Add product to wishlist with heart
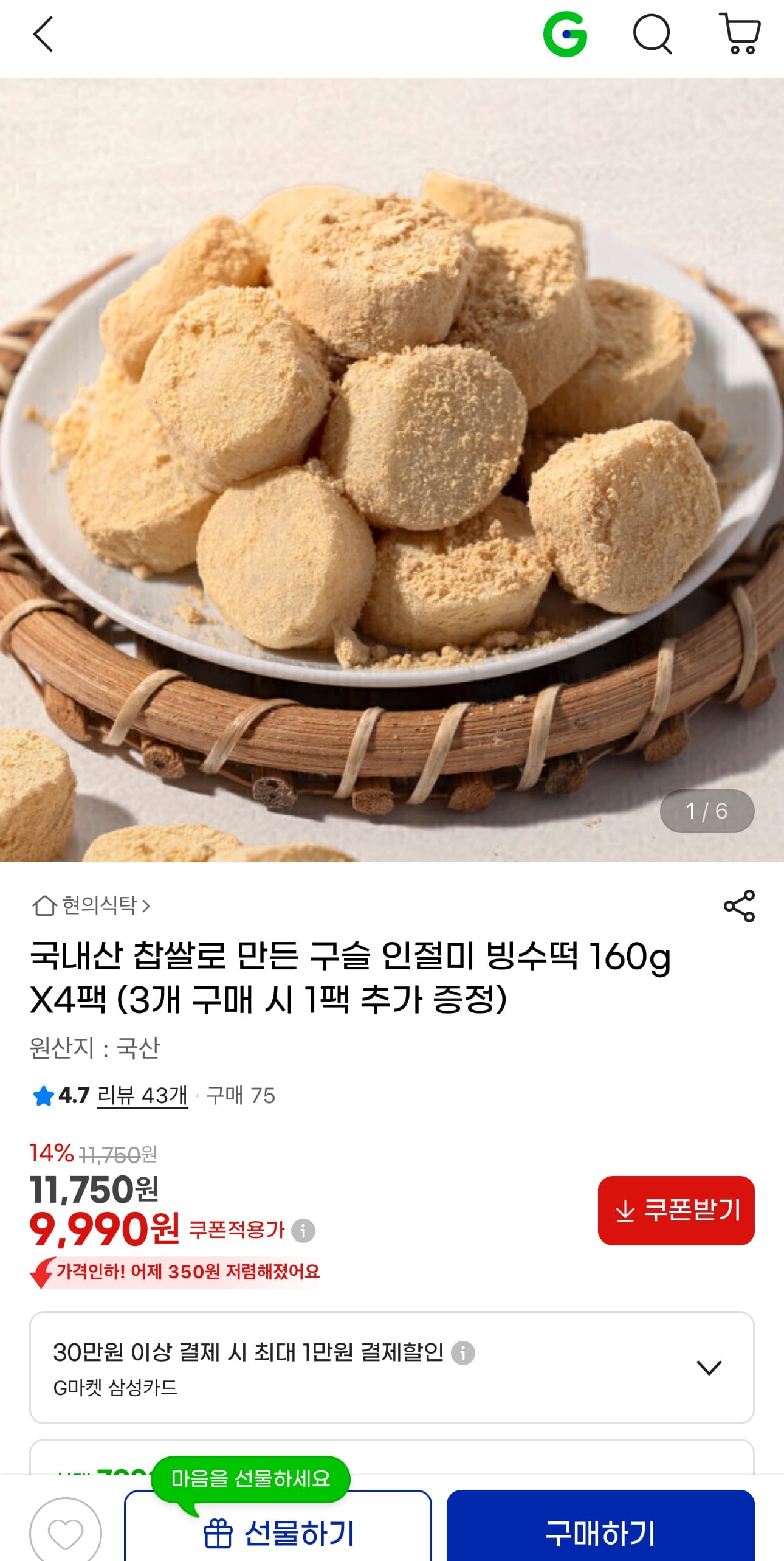This screenshot has width=784, height=1561. (66, 1533)
